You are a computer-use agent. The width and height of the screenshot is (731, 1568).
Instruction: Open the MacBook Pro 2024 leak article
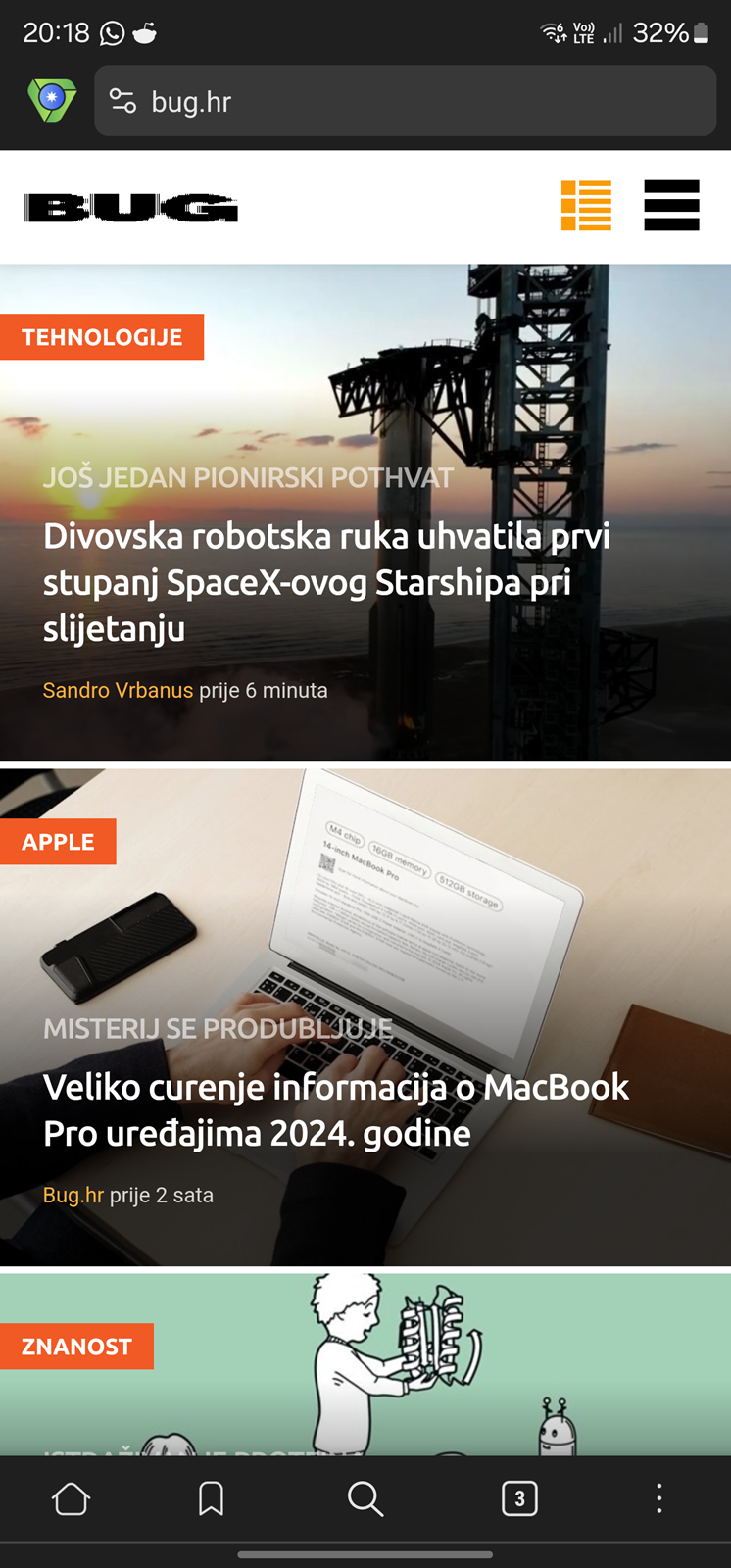click(336, 1110)
